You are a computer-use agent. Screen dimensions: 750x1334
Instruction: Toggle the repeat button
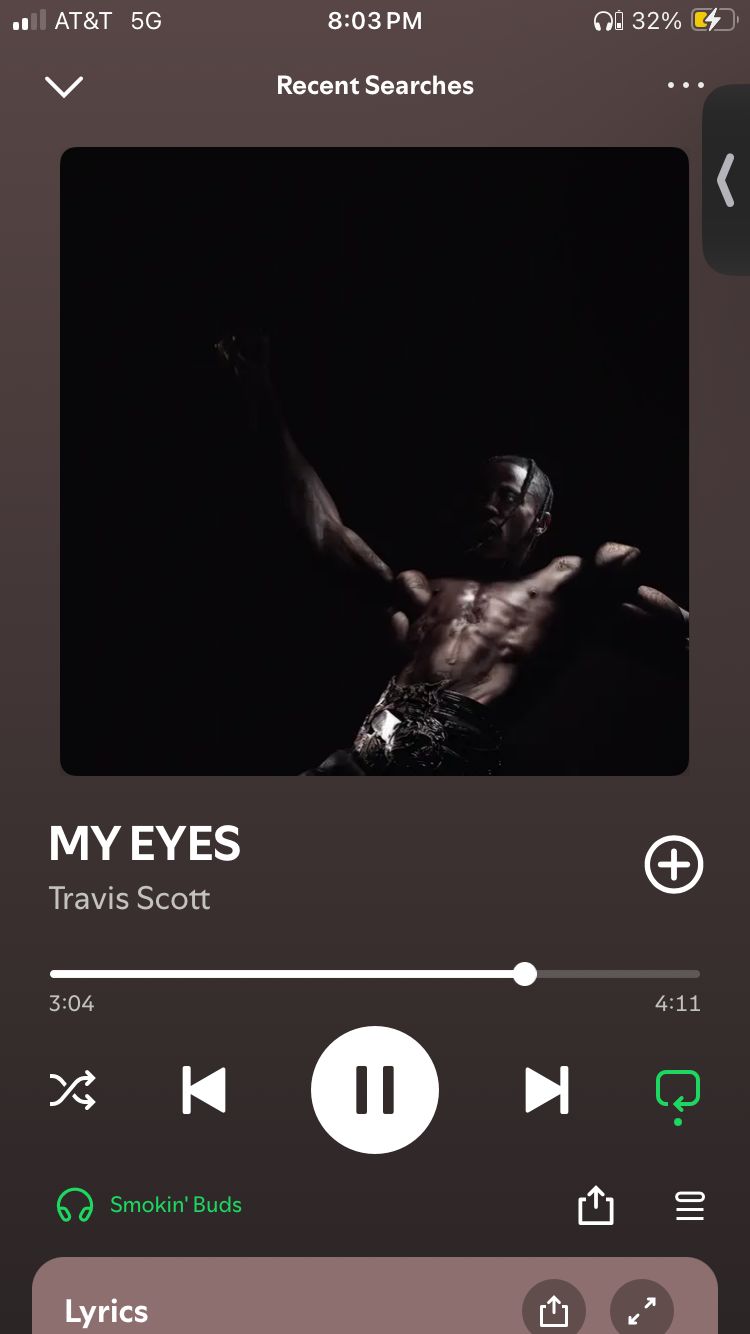point(677,1091)
